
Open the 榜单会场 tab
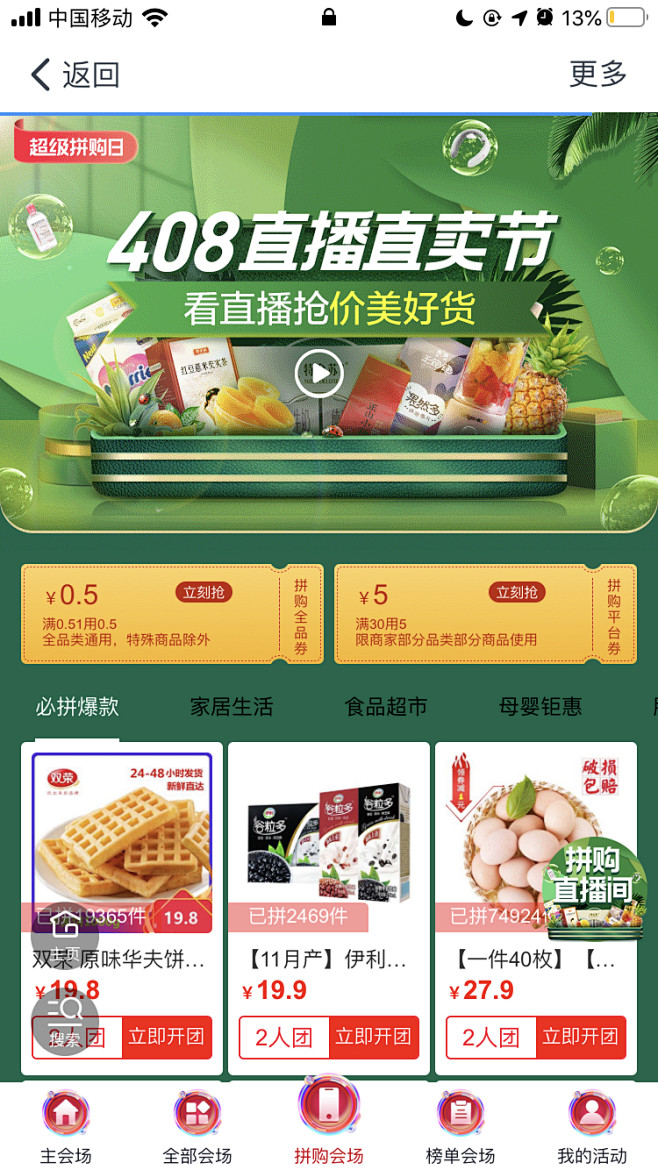[x=460, y=1127]
